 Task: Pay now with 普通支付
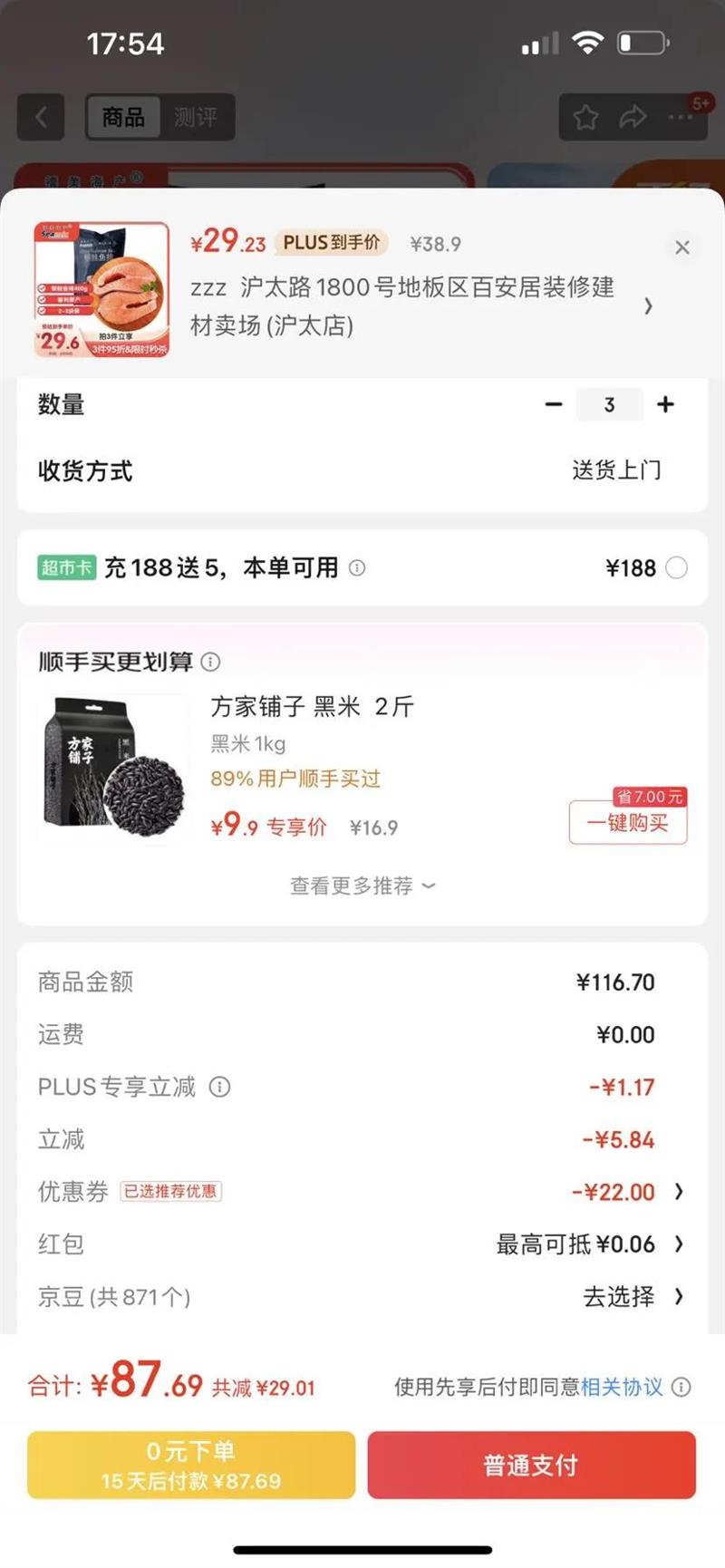(531, 1465)
